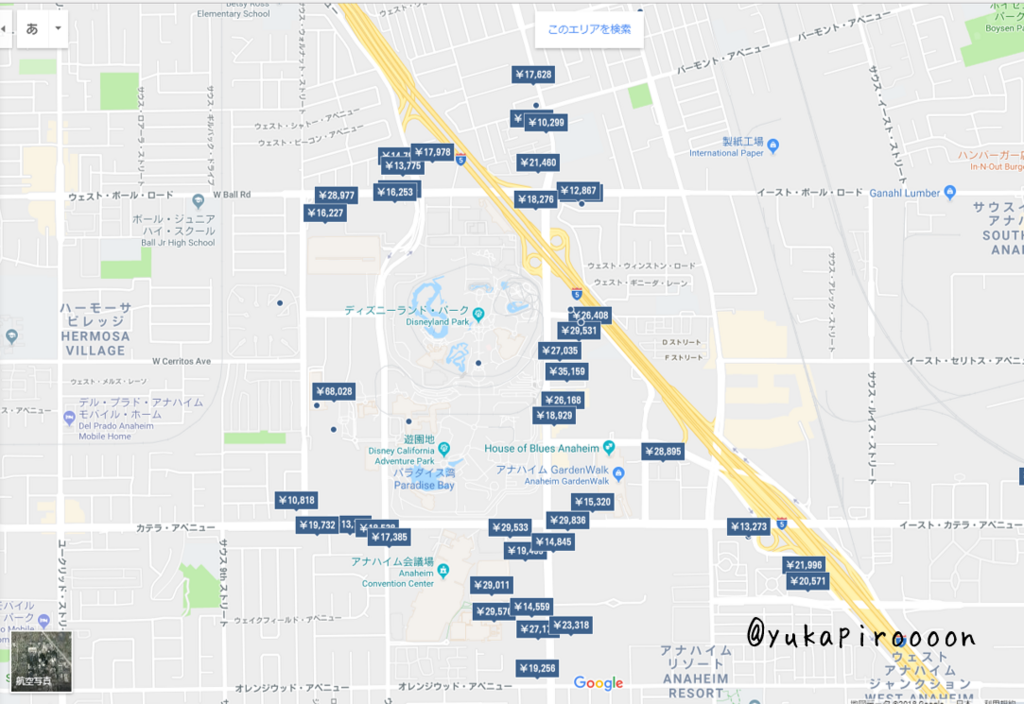
Task: Search this area with このエリアを検索
Action: (589, 29)
